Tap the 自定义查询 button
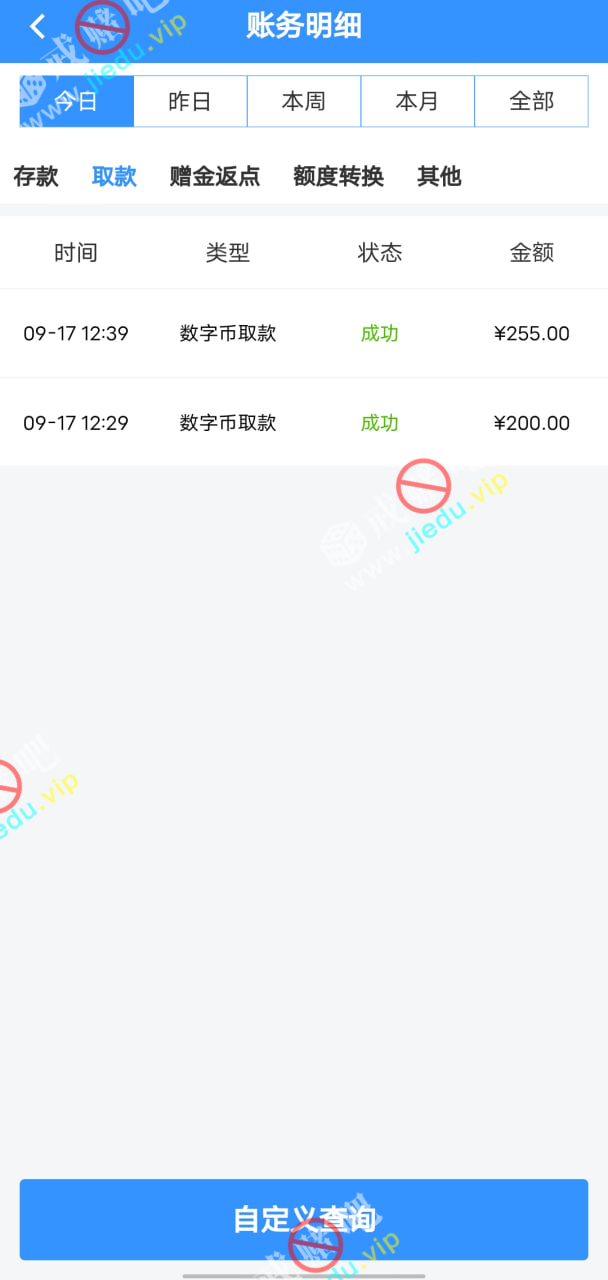 pos(304,1219)
